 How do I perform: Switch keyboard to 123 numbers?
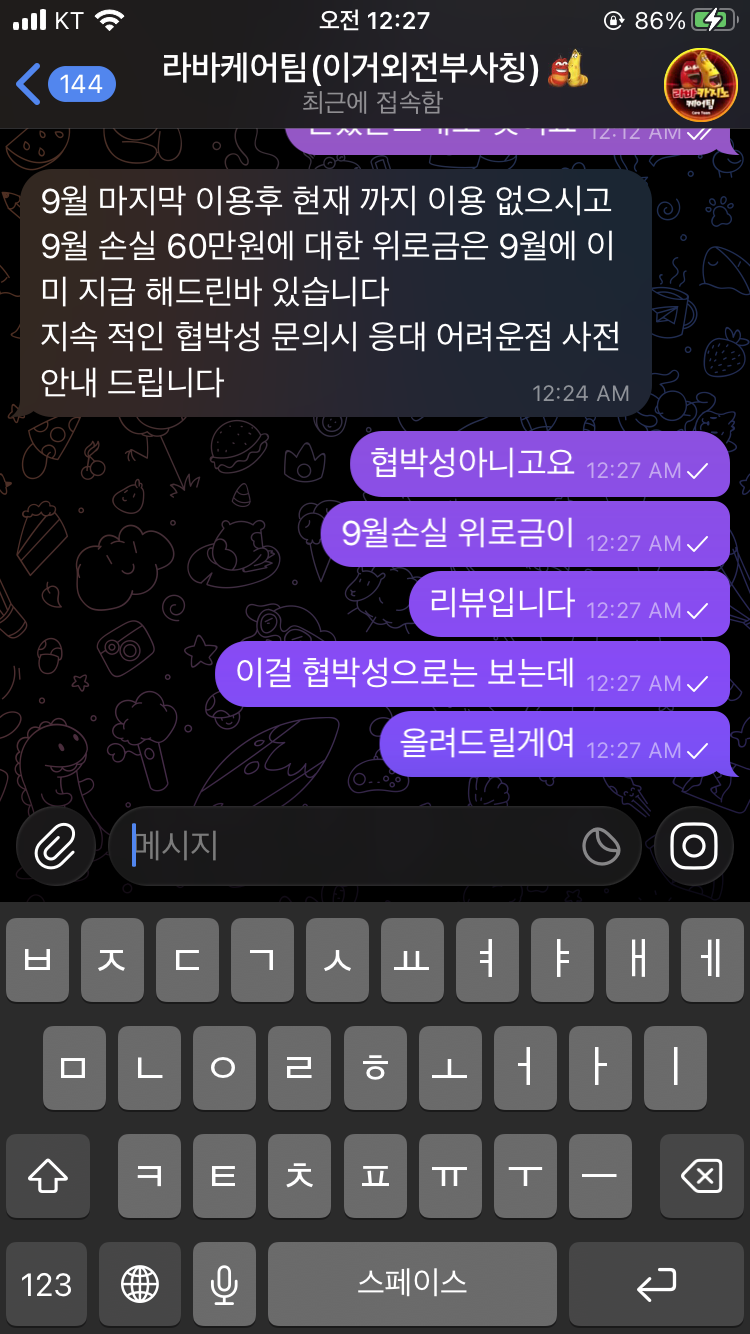pyautogui.click(x=47, y=1284)
